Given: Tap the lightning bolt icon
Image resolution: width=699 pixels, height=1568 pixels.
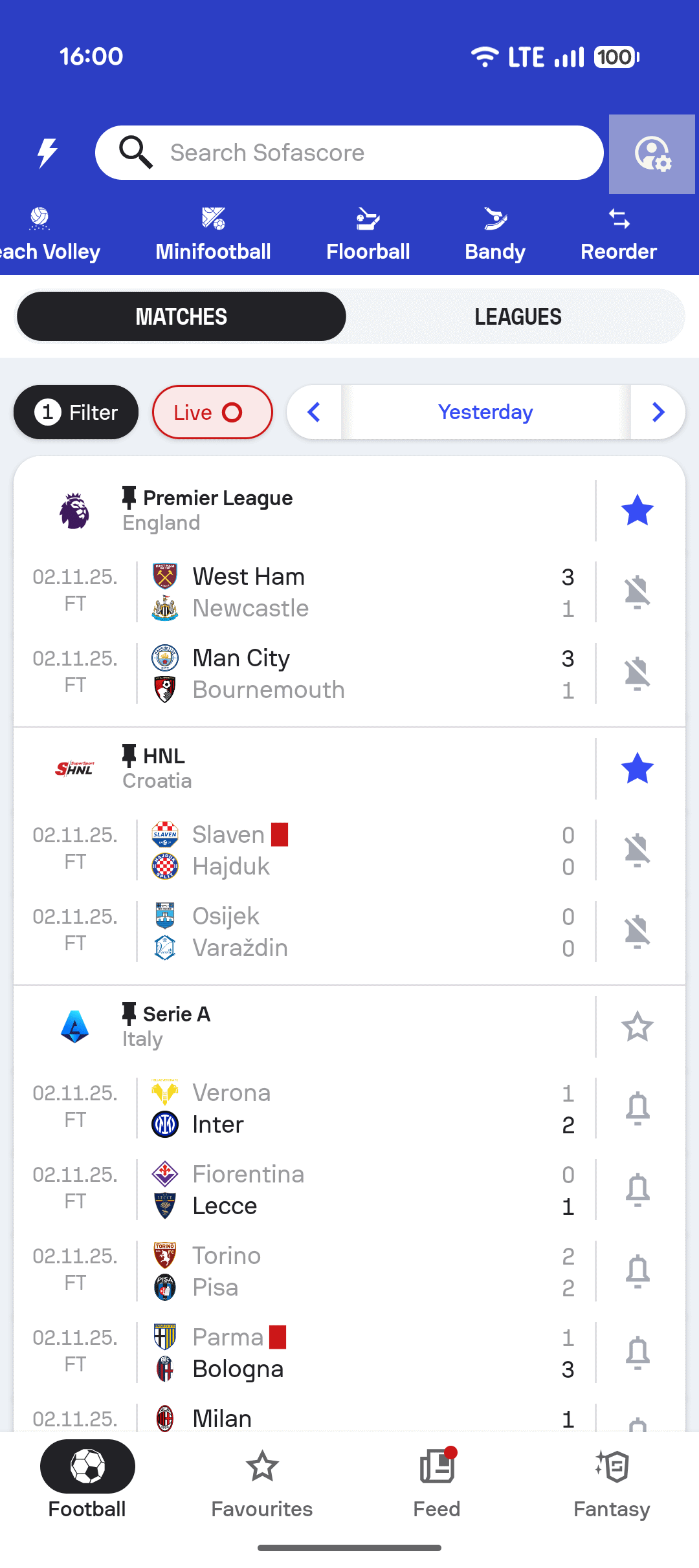Looking at the screenshot, I should (47, 153).
